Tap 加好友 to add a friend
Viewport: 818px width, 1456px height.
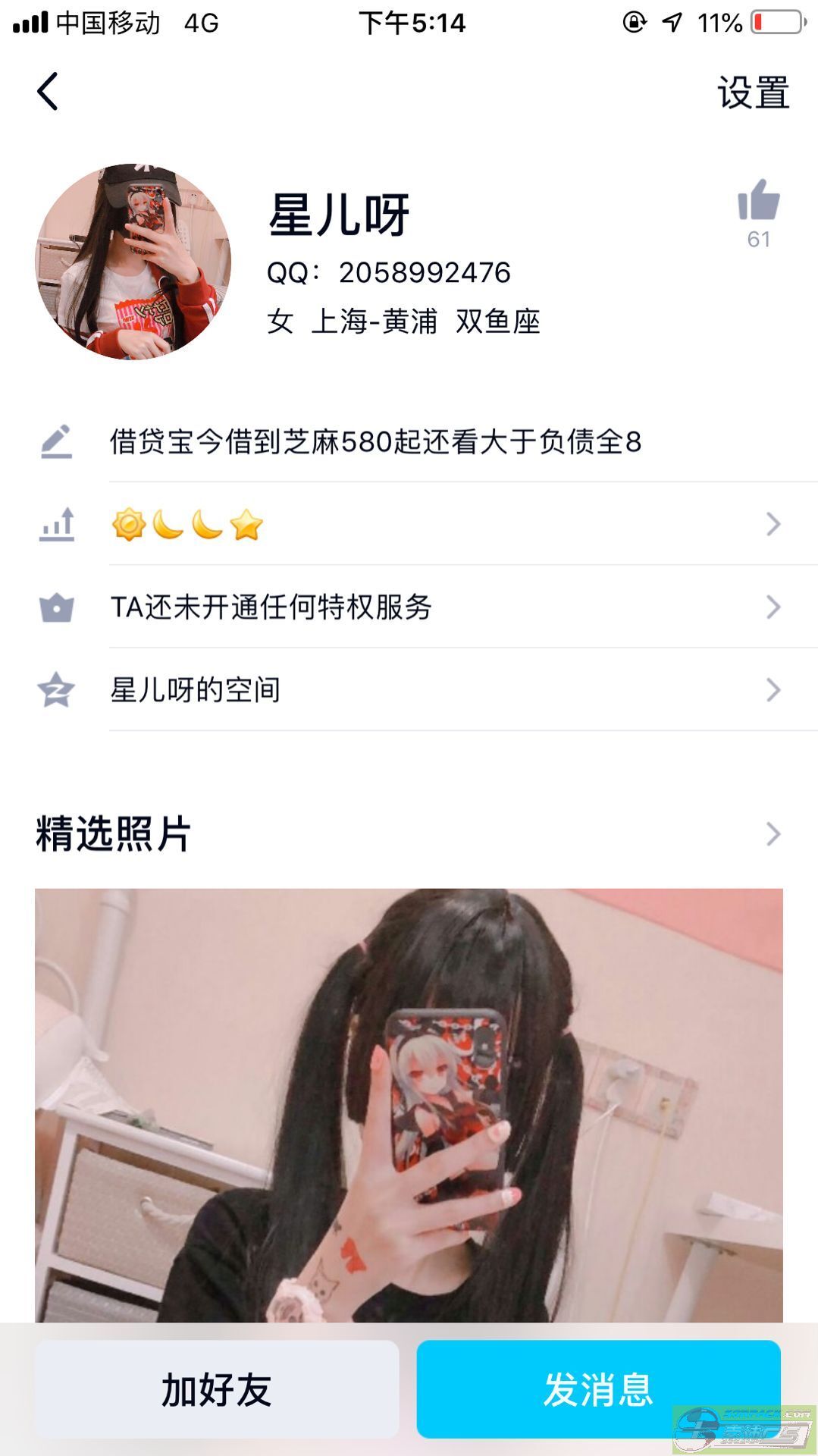[x=217, y=1389]
